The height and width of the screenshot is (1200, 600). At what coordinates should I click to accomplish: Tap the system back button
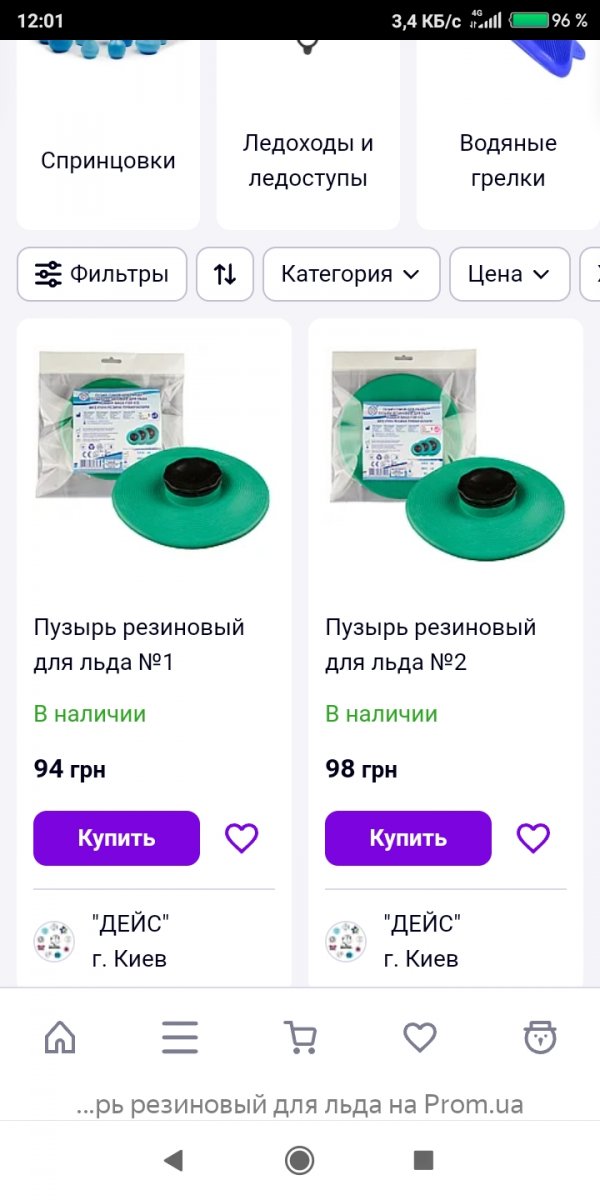point(174,1160)
